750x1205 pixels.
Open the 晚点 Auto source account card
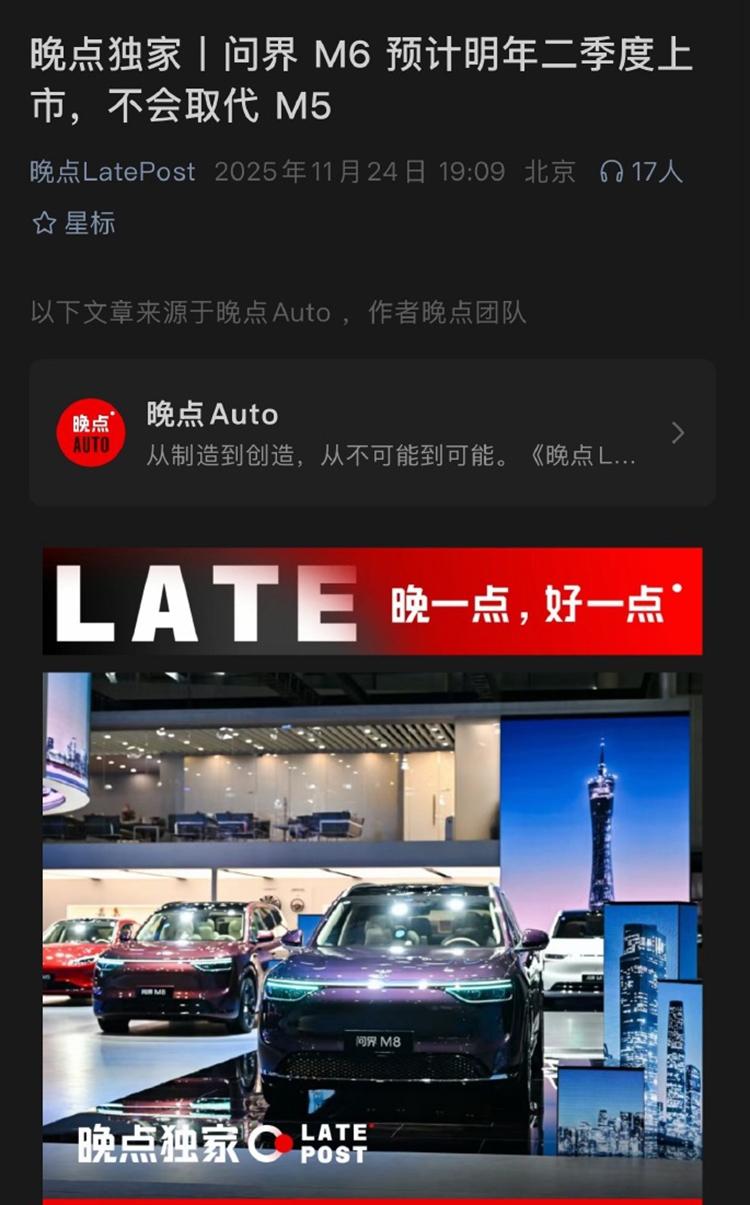click(372, 433)
